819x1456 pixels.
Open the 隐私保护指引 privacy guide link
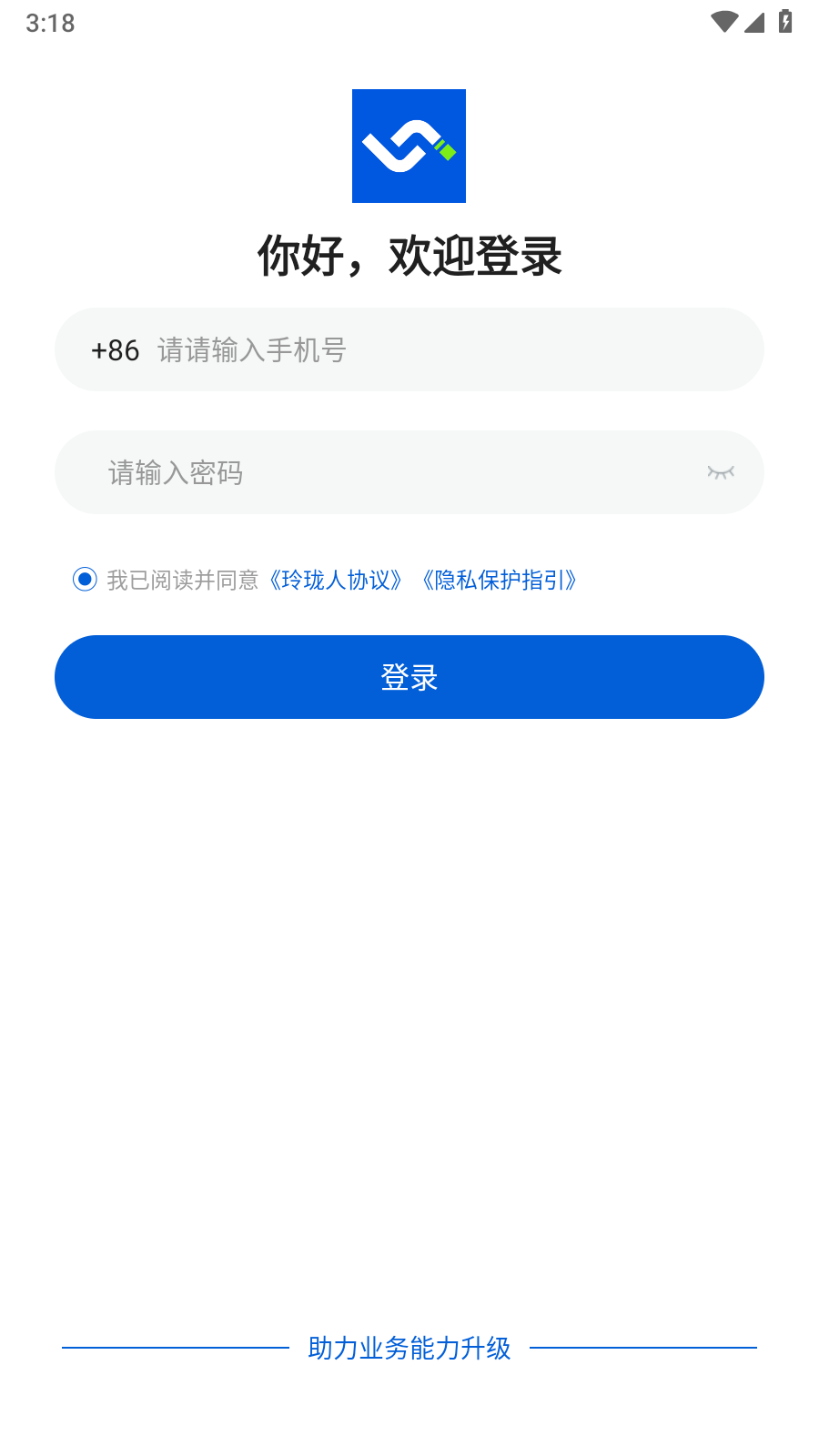(x=500, y=580)
